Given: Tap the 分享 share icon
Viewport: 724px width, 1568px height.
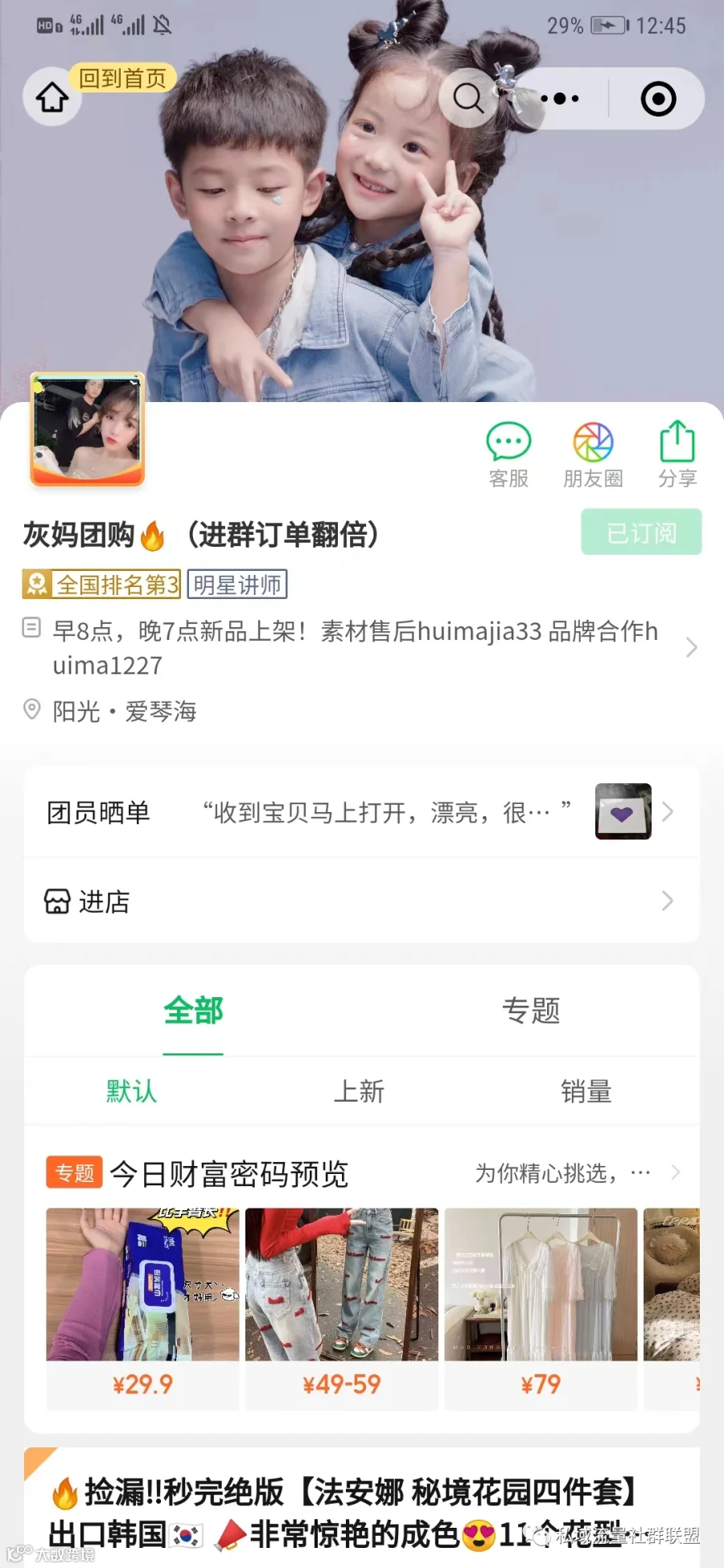Looking at the screenshot, I should pos(677,455).
